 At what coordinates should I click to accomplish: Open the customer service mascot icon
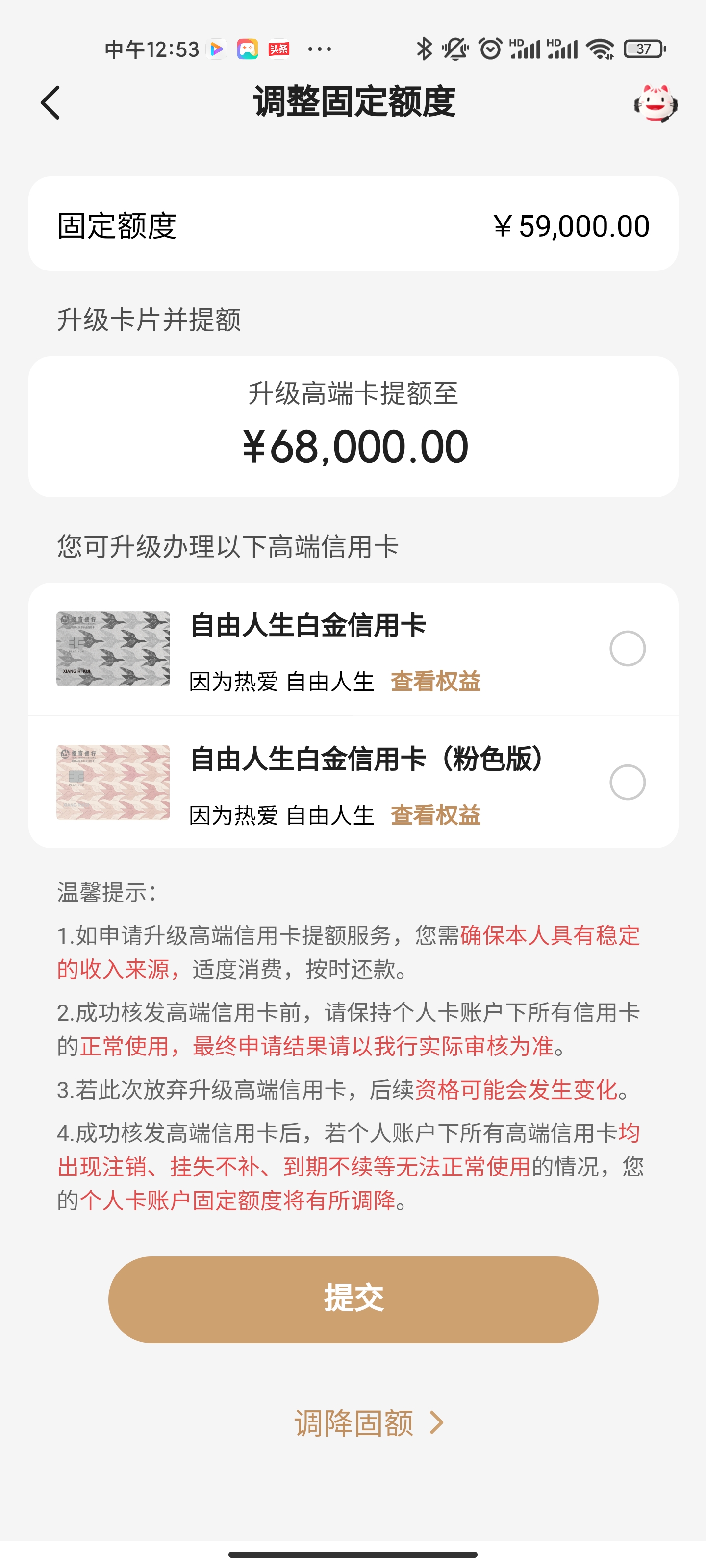pyautogui.click(x=655, y=103)
